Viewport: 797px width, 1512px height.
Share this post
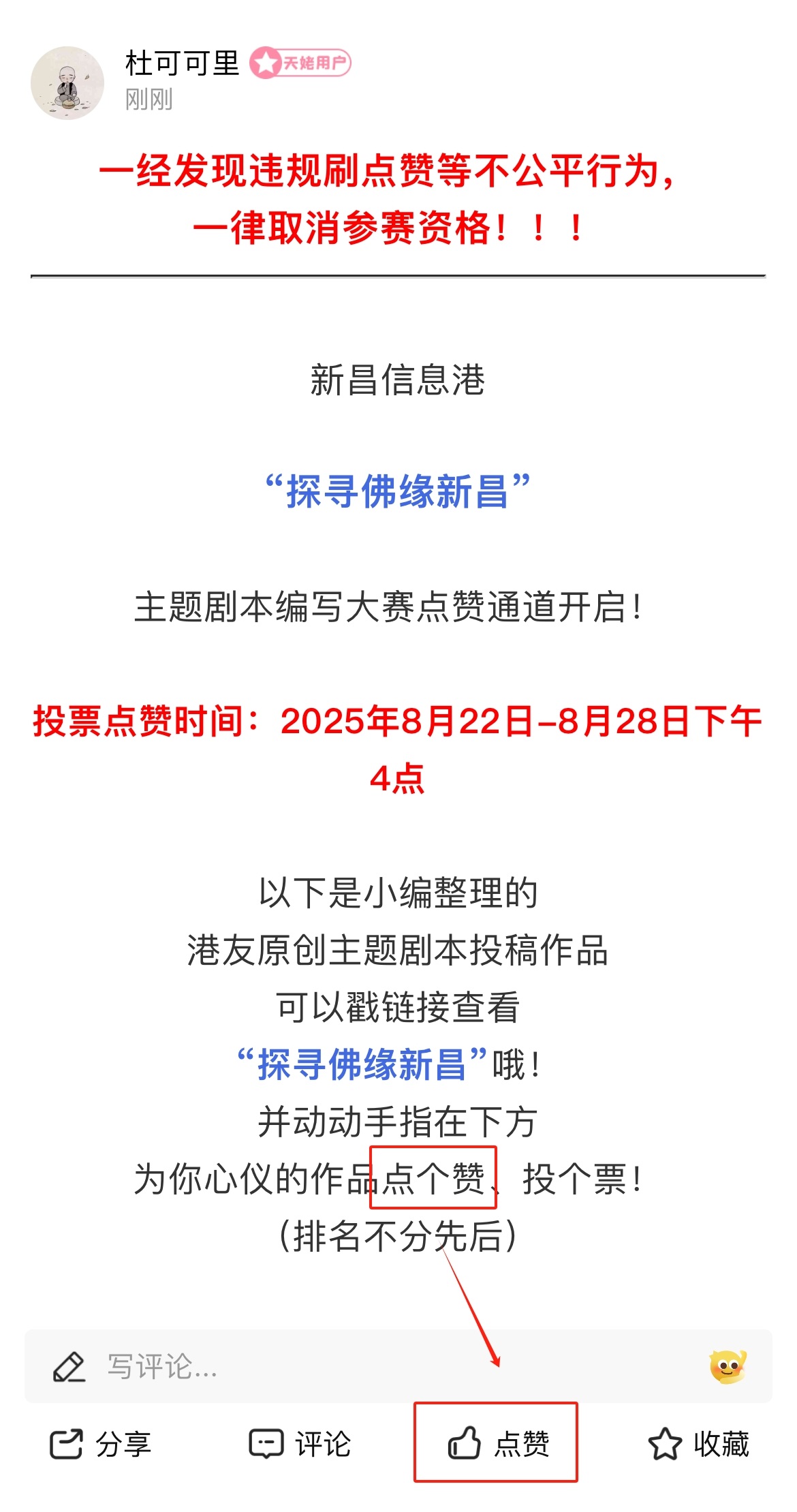(100, 1444)
